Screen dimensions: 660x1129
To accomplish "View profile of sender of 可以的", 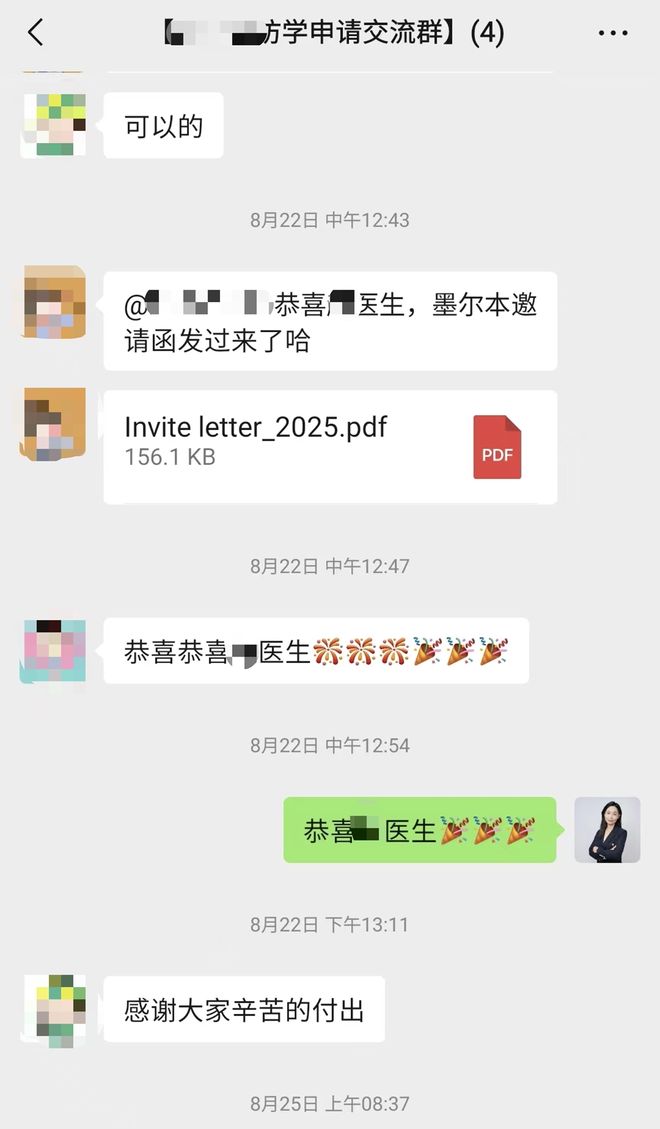I will [x=53, y=126].
